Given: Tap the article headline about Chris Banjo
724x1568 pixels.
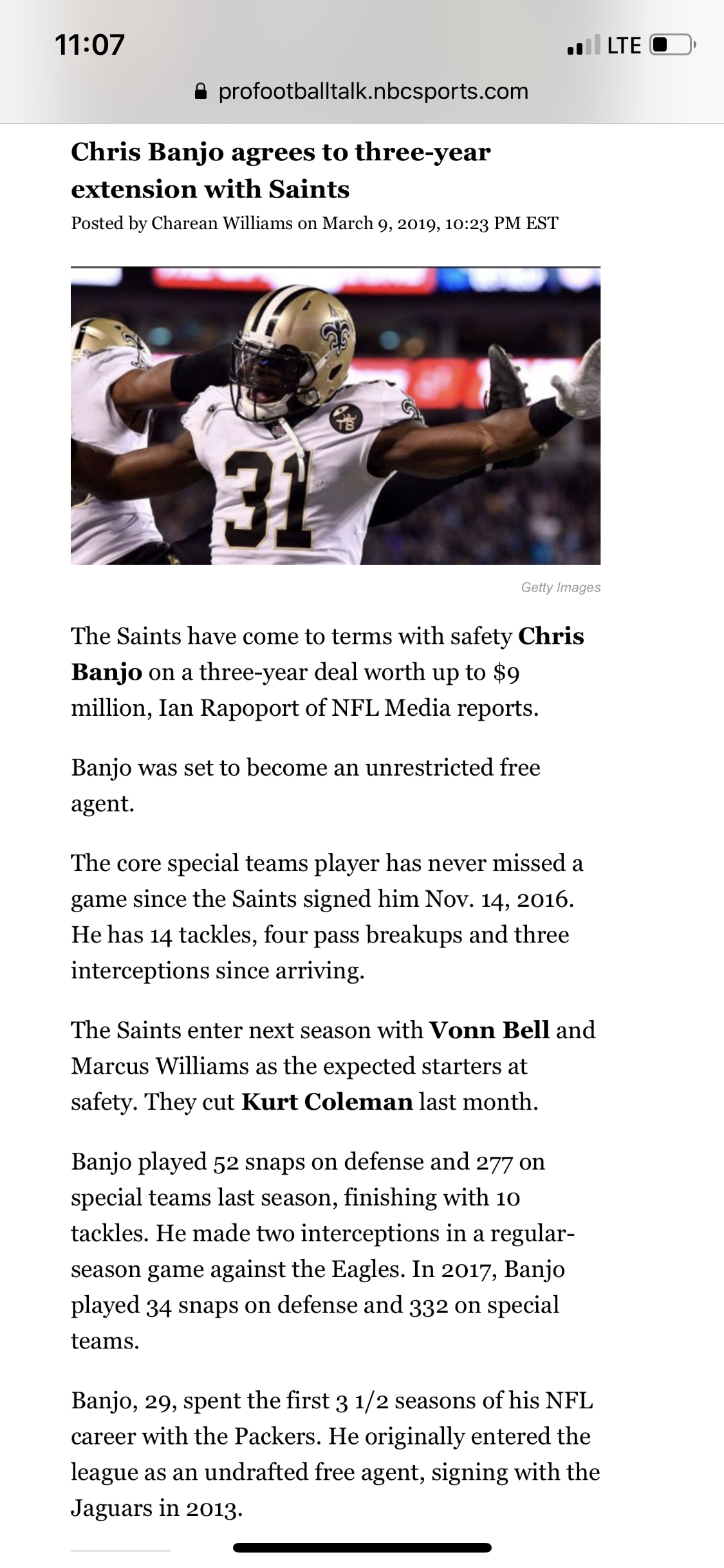Looking at the screenshot, I should pyautogui.click(x=281, y=171).
